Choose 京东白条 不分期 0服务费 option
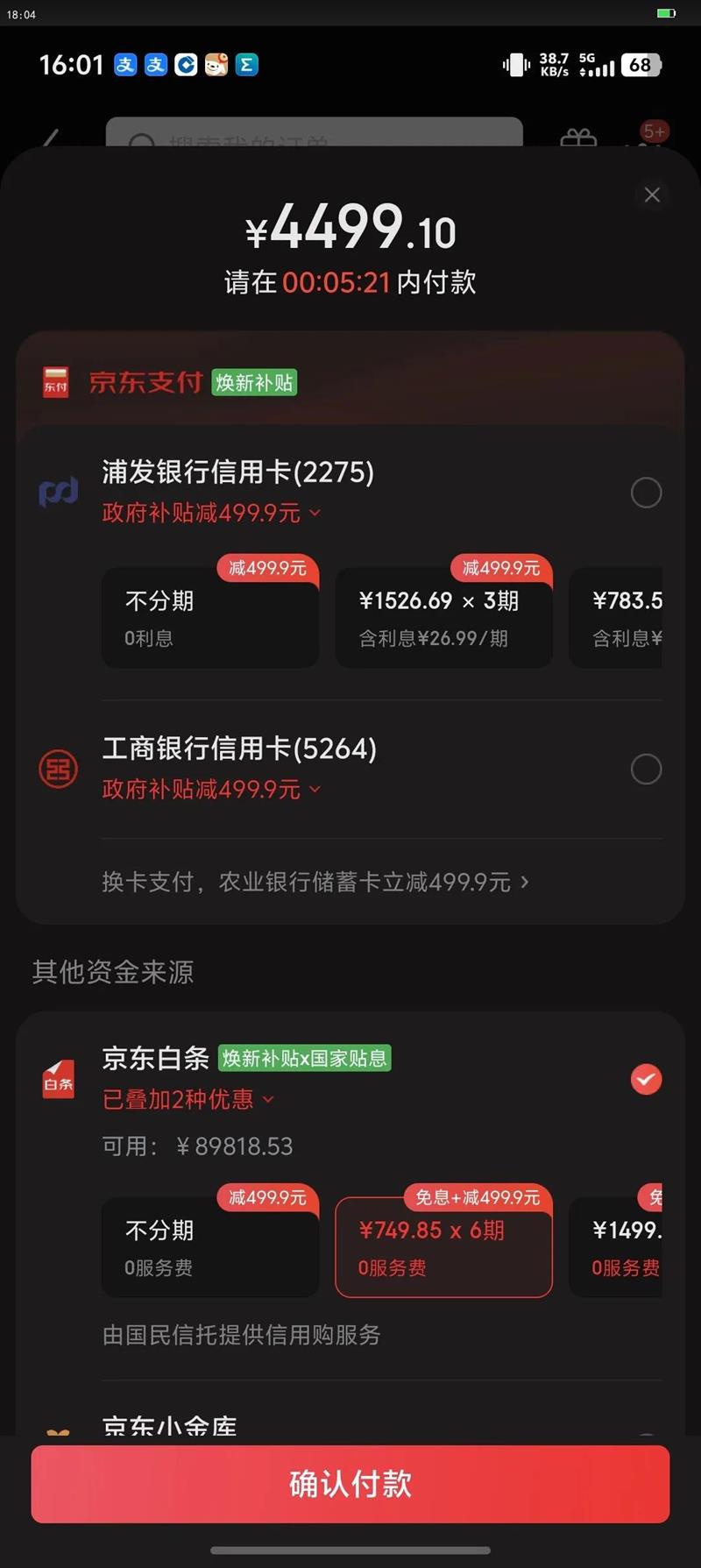701x1568 pixels. tap(210, 1247)
